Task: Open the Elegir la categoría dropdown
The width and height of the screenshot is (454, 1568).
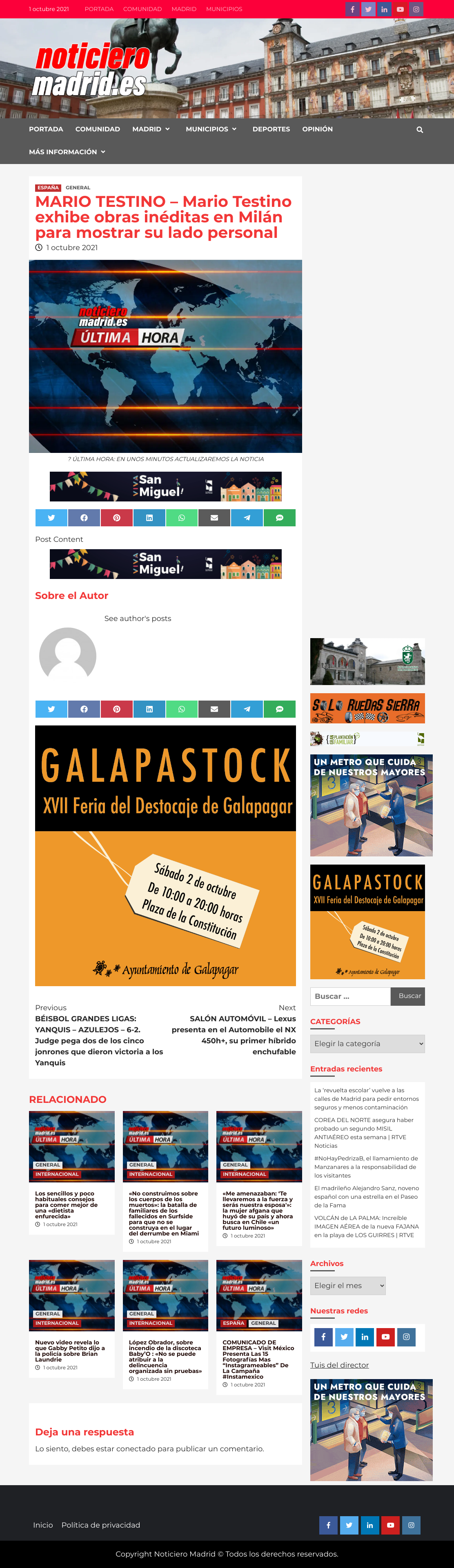Action: 367,1043
